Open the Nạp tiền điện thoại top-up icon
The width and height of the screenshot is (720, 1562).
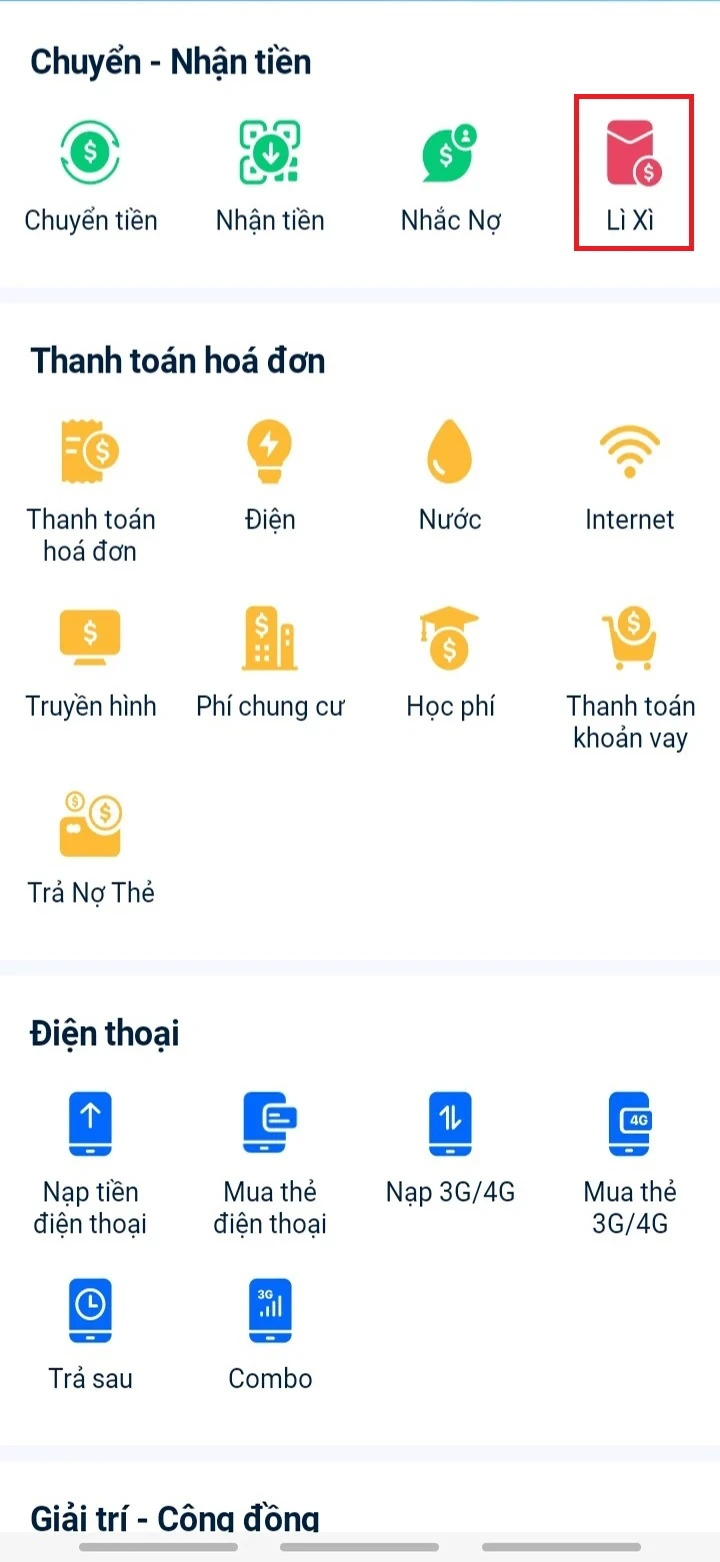pyautogui.click(x=90, y=1122)
